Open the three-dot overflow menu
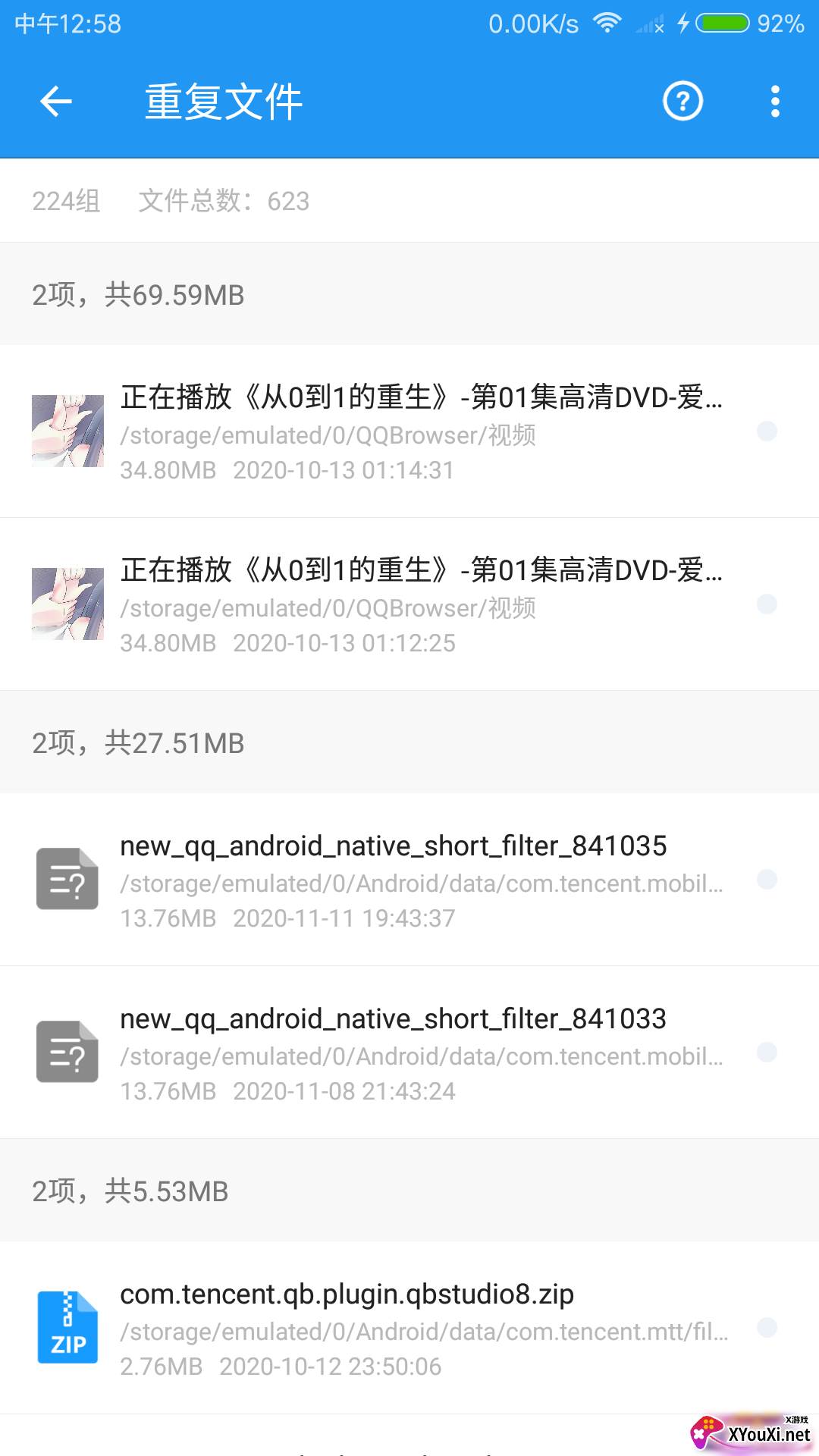The image size is (819, 1456). (x=774, y=102)
